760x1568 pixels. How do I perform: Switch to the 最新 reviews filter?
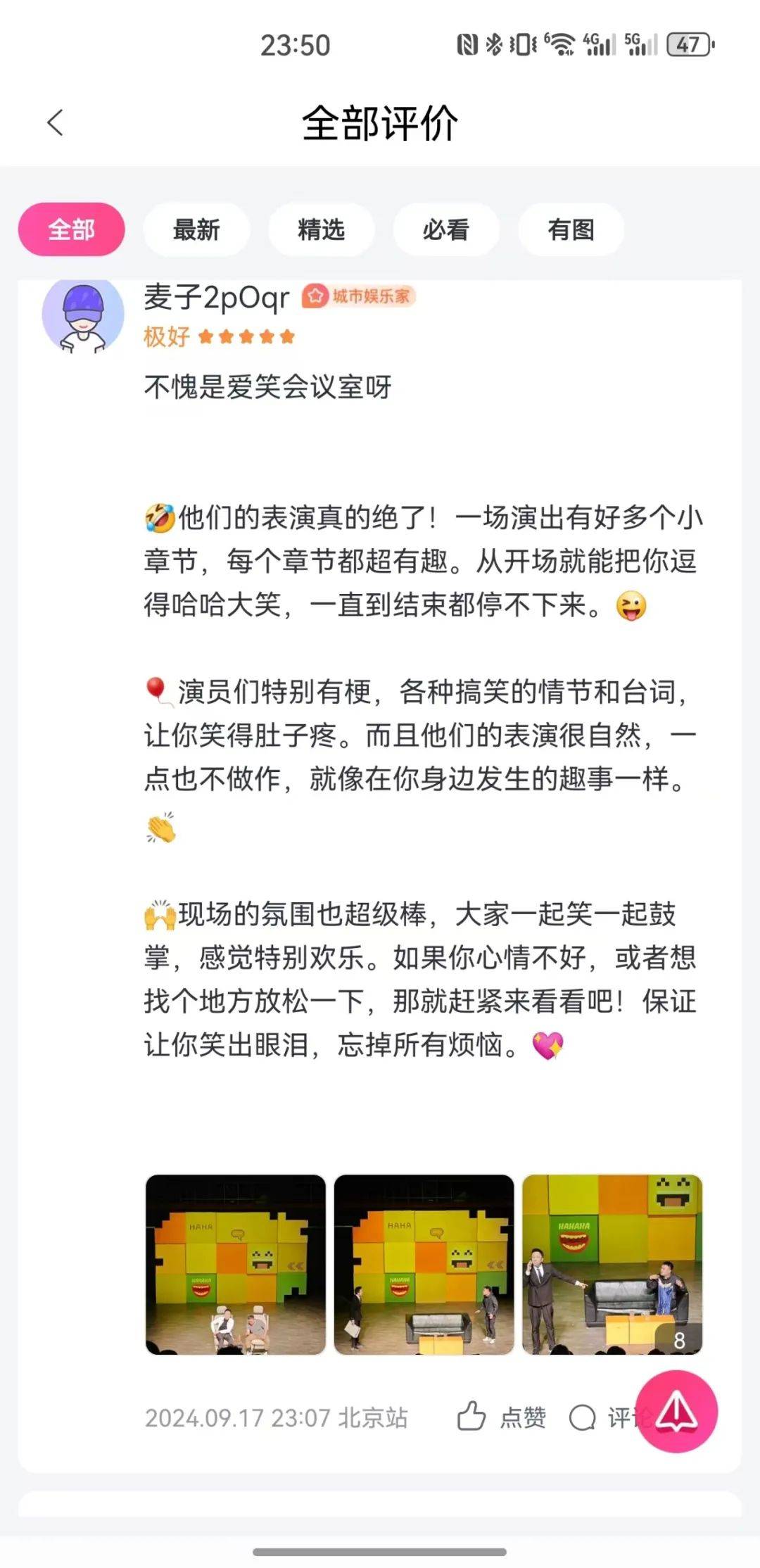pyautogui.click(x=196, y=229)
